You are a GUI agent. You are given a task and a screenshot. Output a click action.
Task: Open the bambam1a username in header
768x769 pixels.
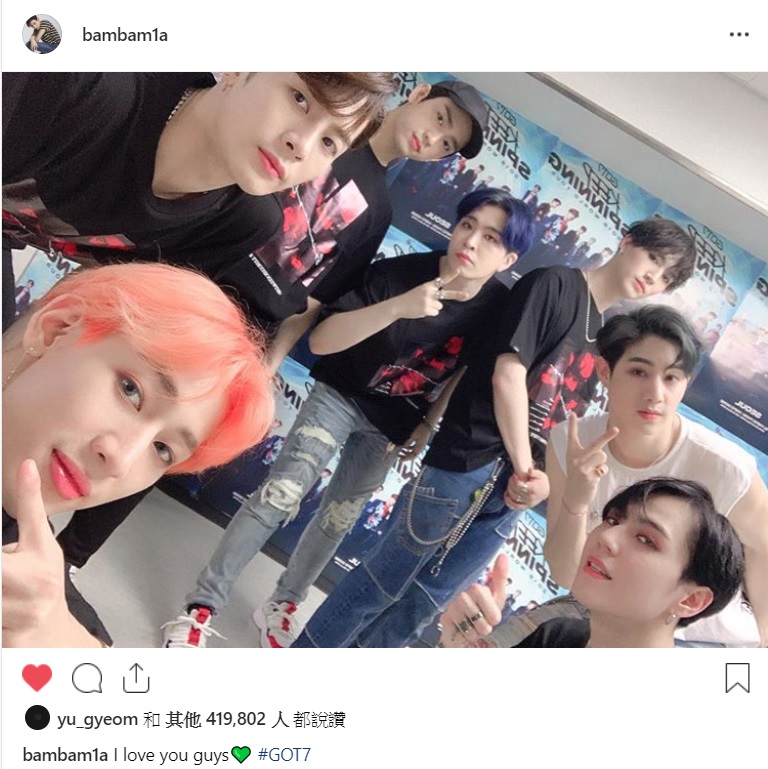coord(124,35)
